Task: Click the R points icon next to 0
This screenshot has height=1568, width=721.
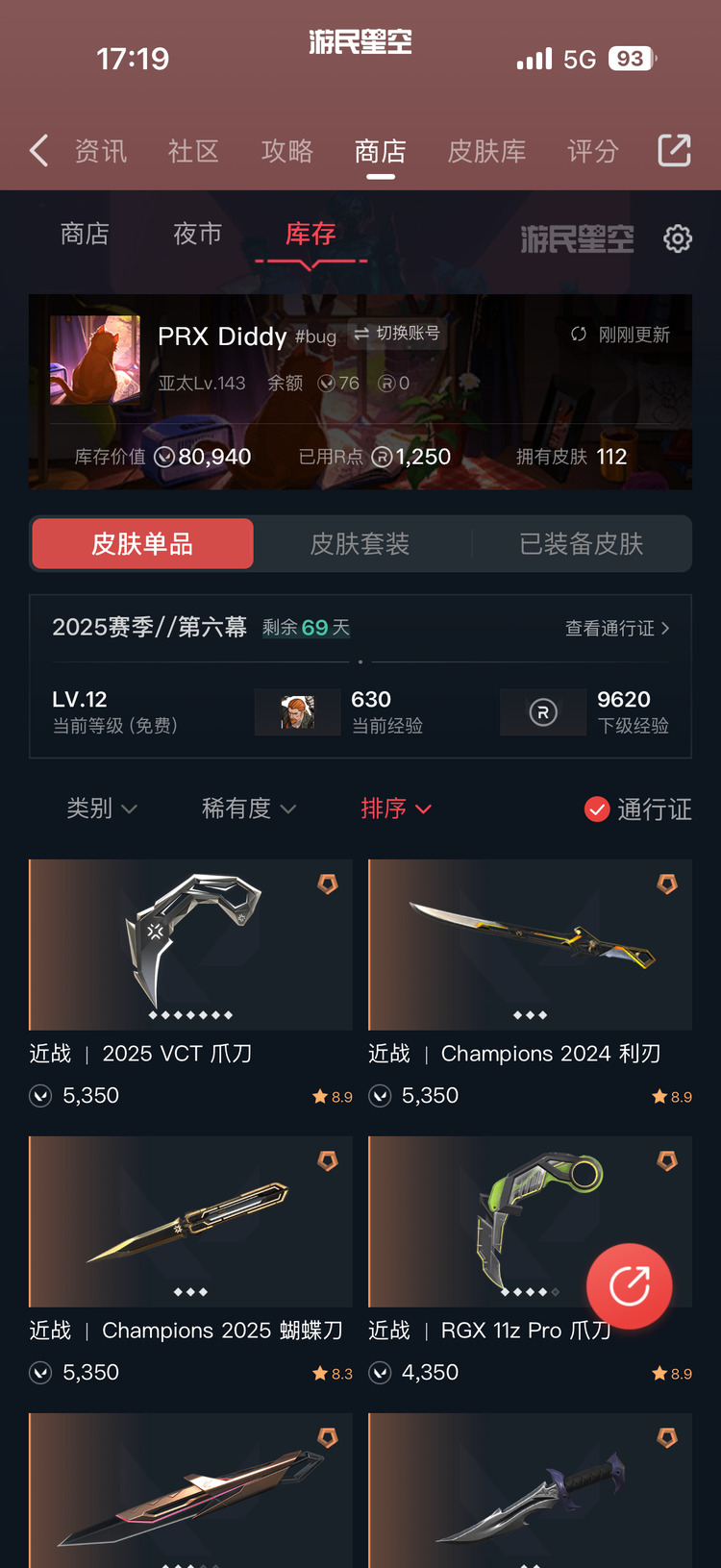Action: coord(386,383)
